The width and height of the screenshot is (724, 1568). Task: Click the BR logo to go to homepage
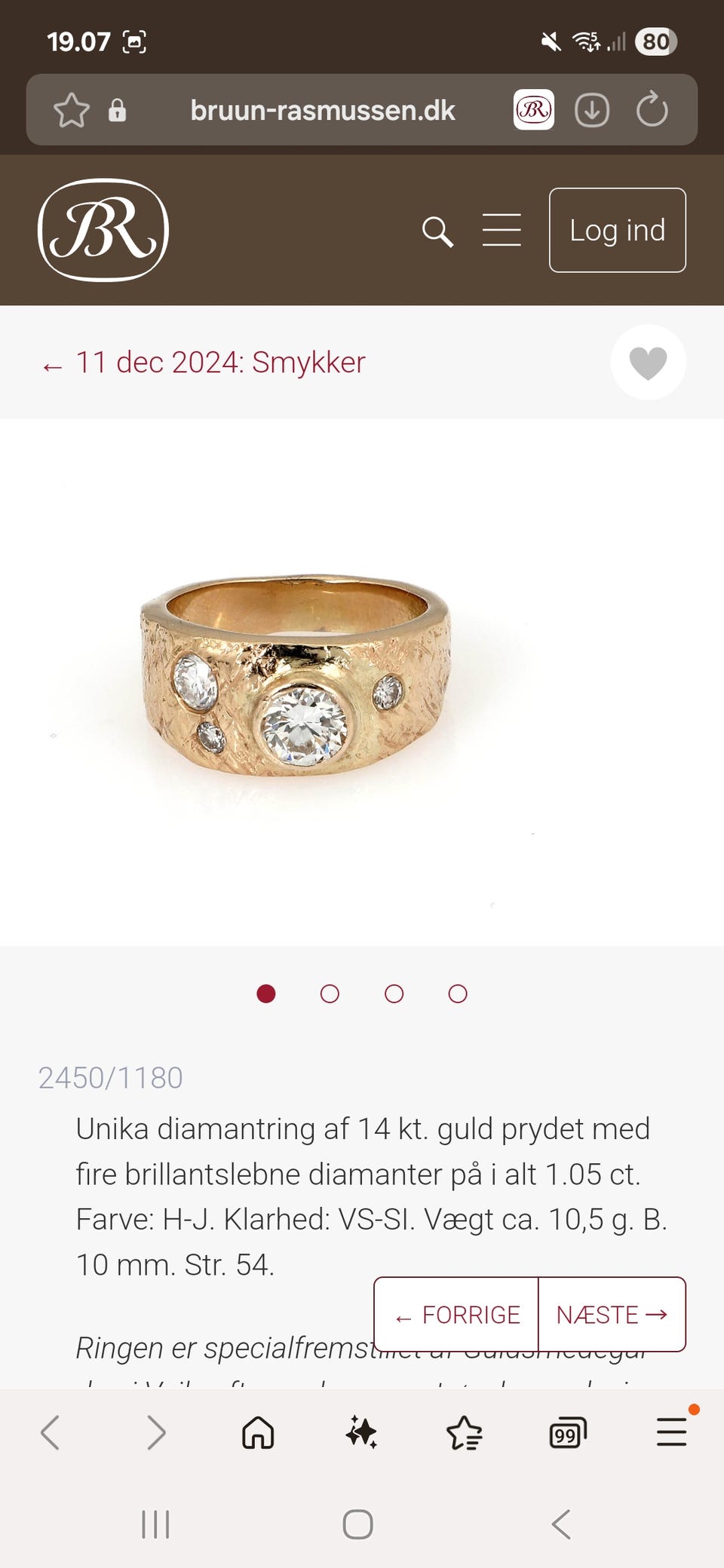click(x=103, y=230)
